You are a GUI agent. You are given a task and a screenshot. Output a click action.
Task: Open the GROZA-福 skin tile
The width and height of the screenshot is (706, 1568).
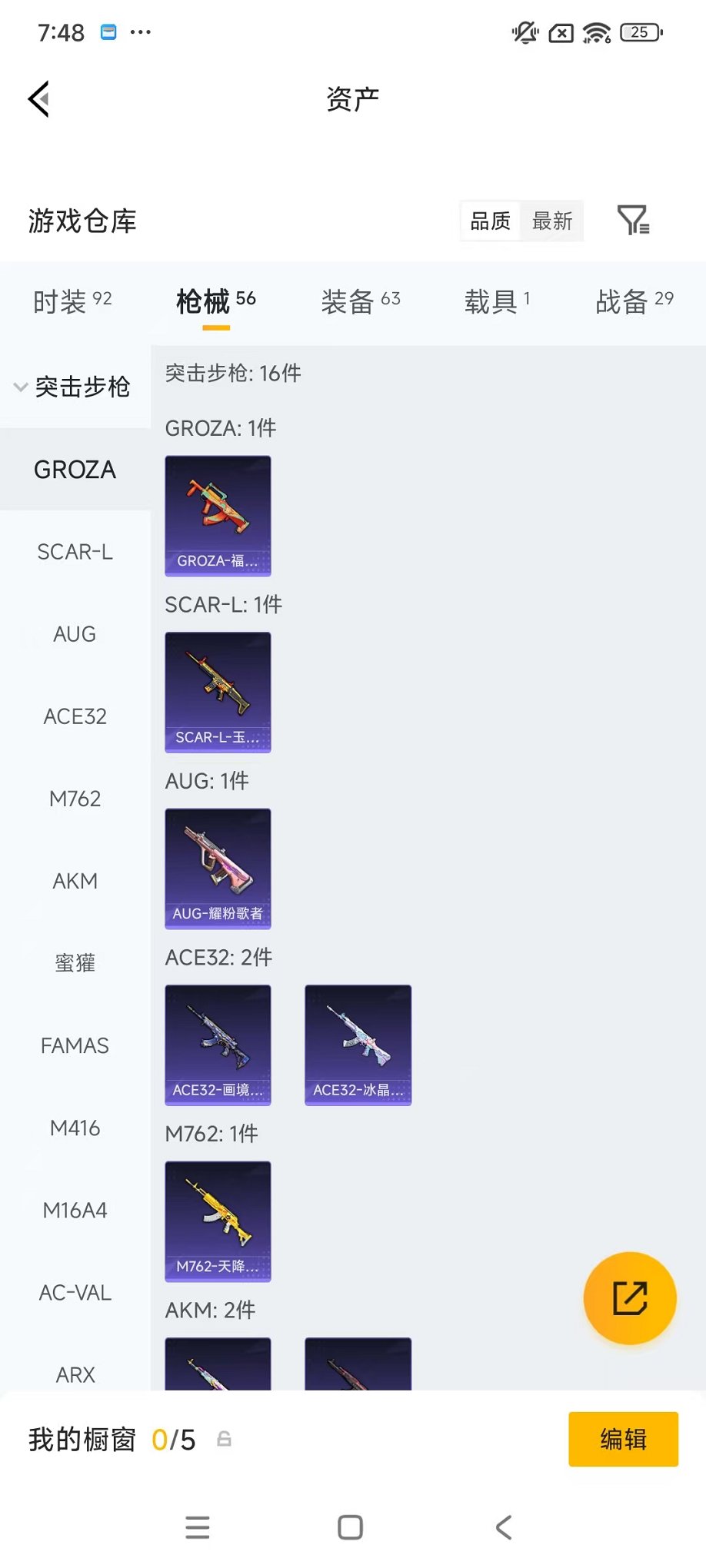pyautogui.click(x=218, y=516)
